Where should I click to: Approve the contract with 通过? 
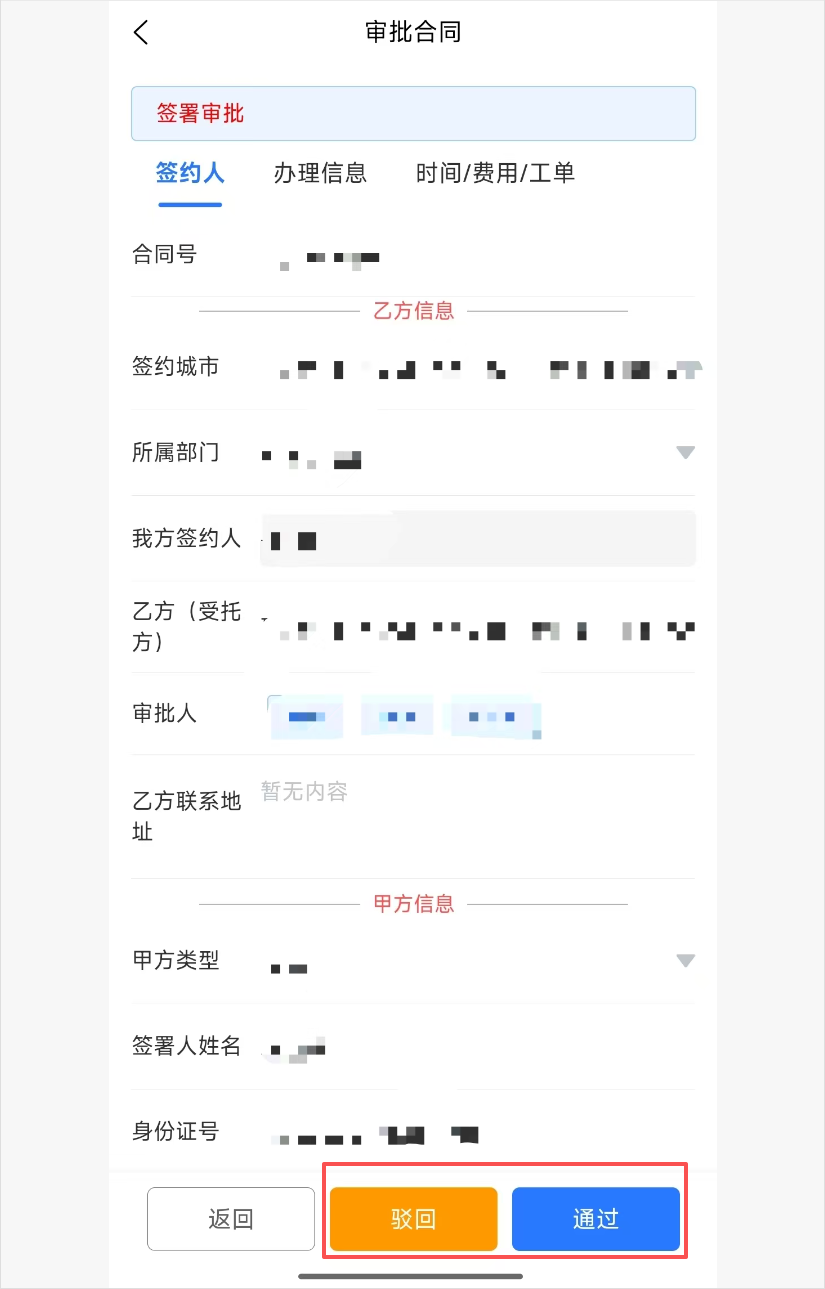point(596,1219)
